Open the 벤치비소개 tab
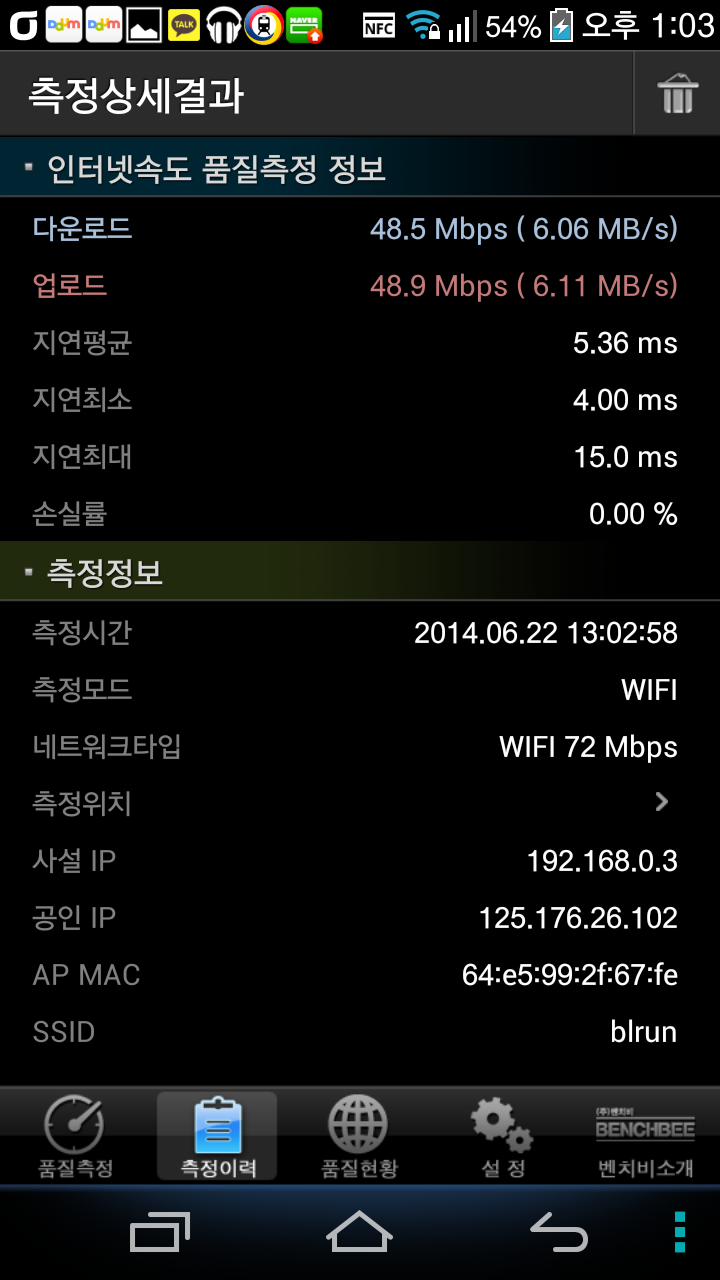This screenshot has height=1280, width=720. pos(645,1137)
